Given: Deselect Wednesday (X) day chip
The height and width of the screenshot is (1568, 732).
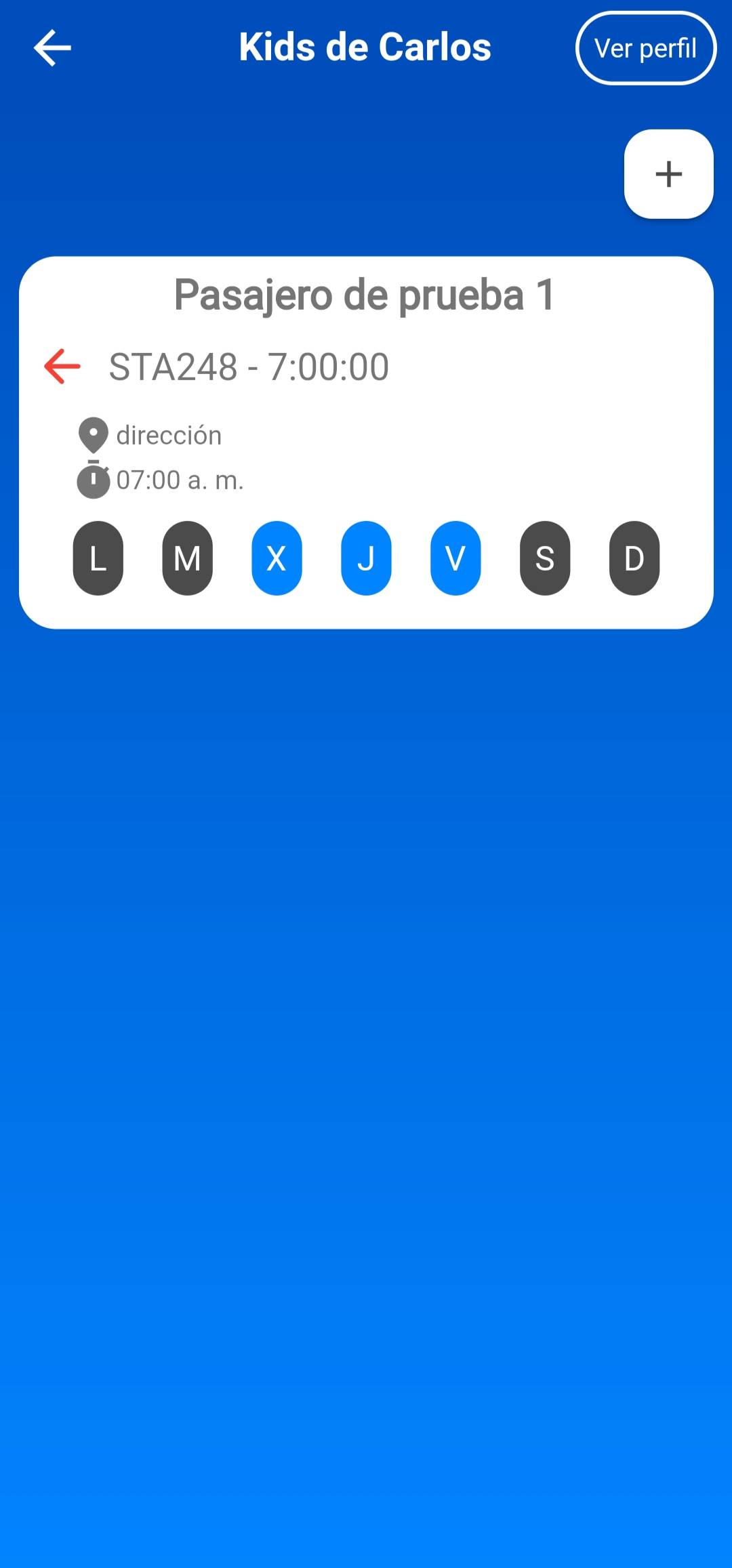Looking at the screenshot, I should point(277,558).
